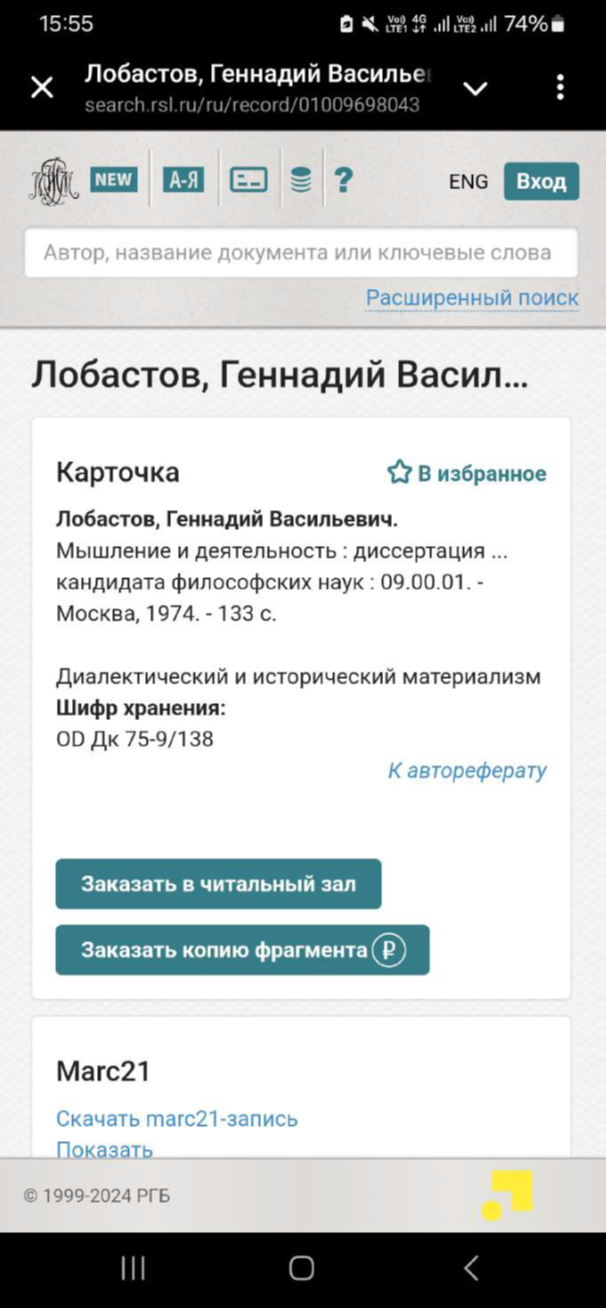The image size is (606, 1308).
Task: Open the А-Я alphabetical index
Action: pyautogui.click(x=183, y=180)
